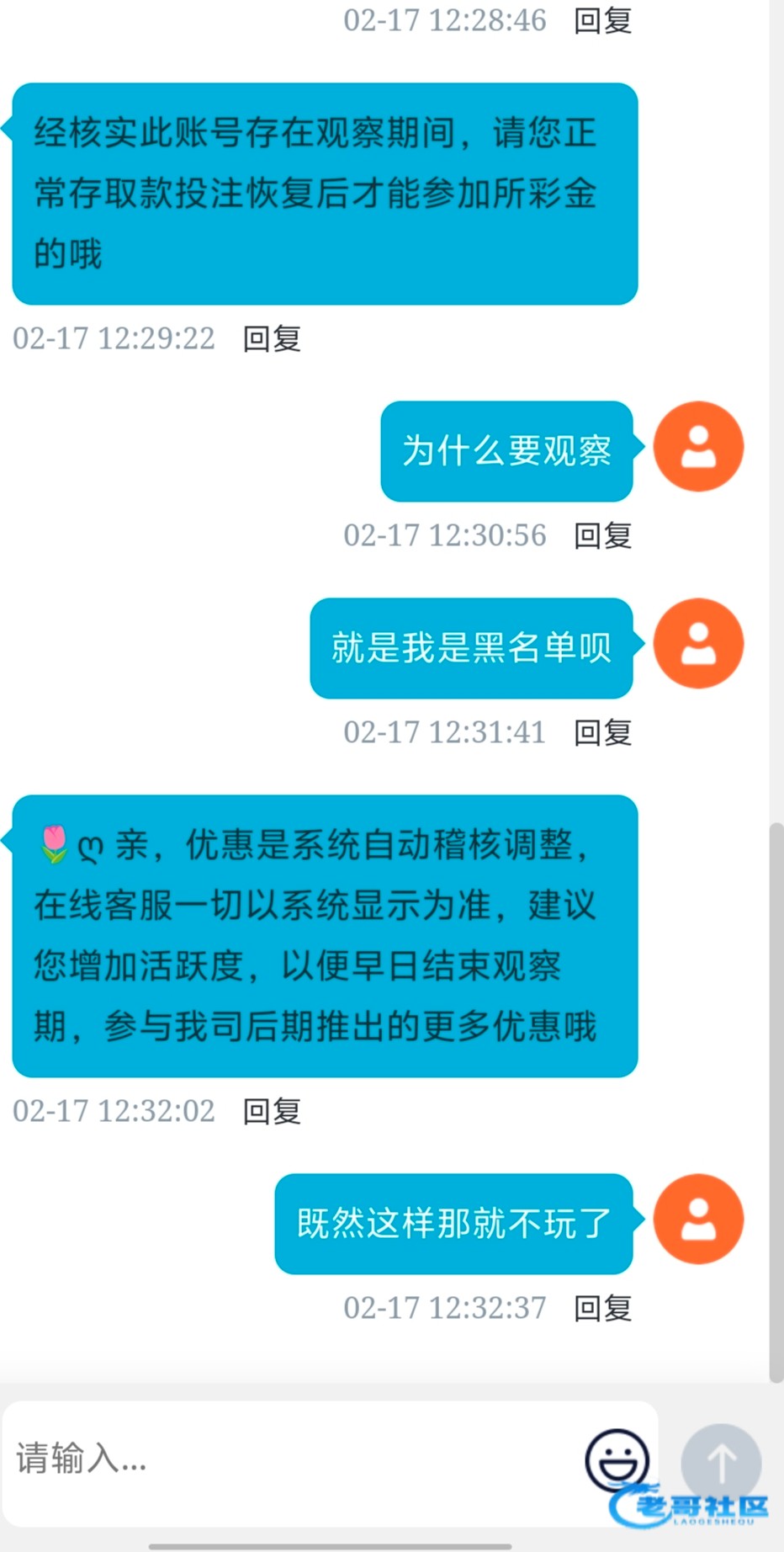Reply to the 12:28:46 message

pos(602,20)
